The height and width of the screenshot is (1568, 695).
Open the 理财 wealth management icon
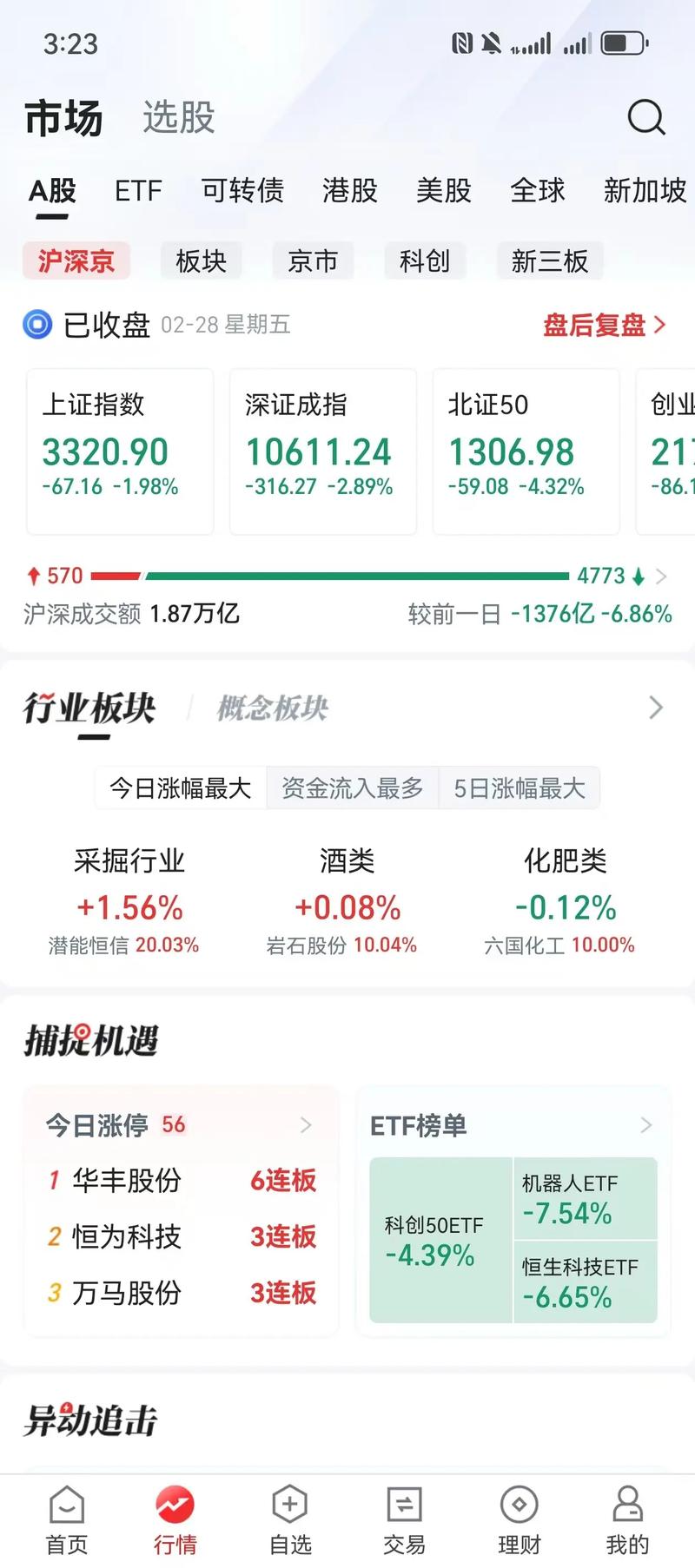tap(518, 1505)
